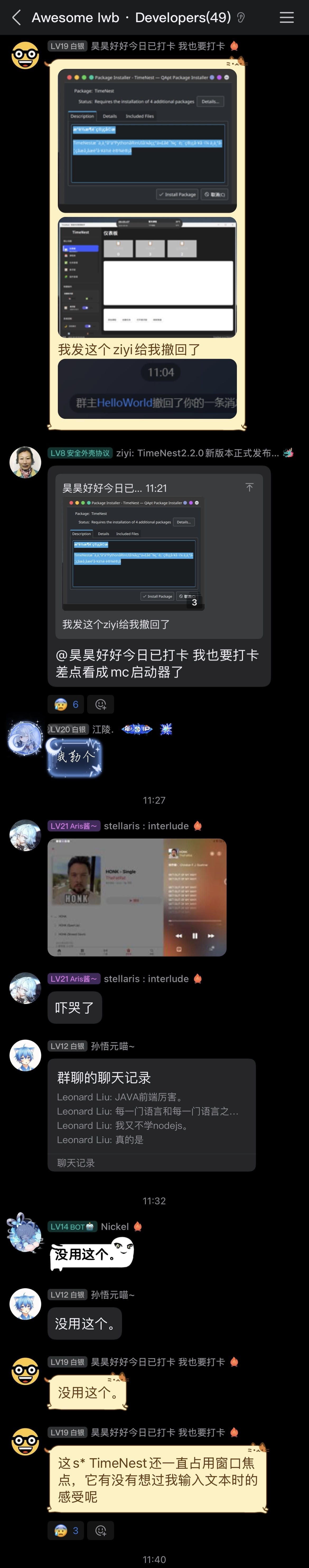Open 江陵's profile avatar

click(25, 738)
